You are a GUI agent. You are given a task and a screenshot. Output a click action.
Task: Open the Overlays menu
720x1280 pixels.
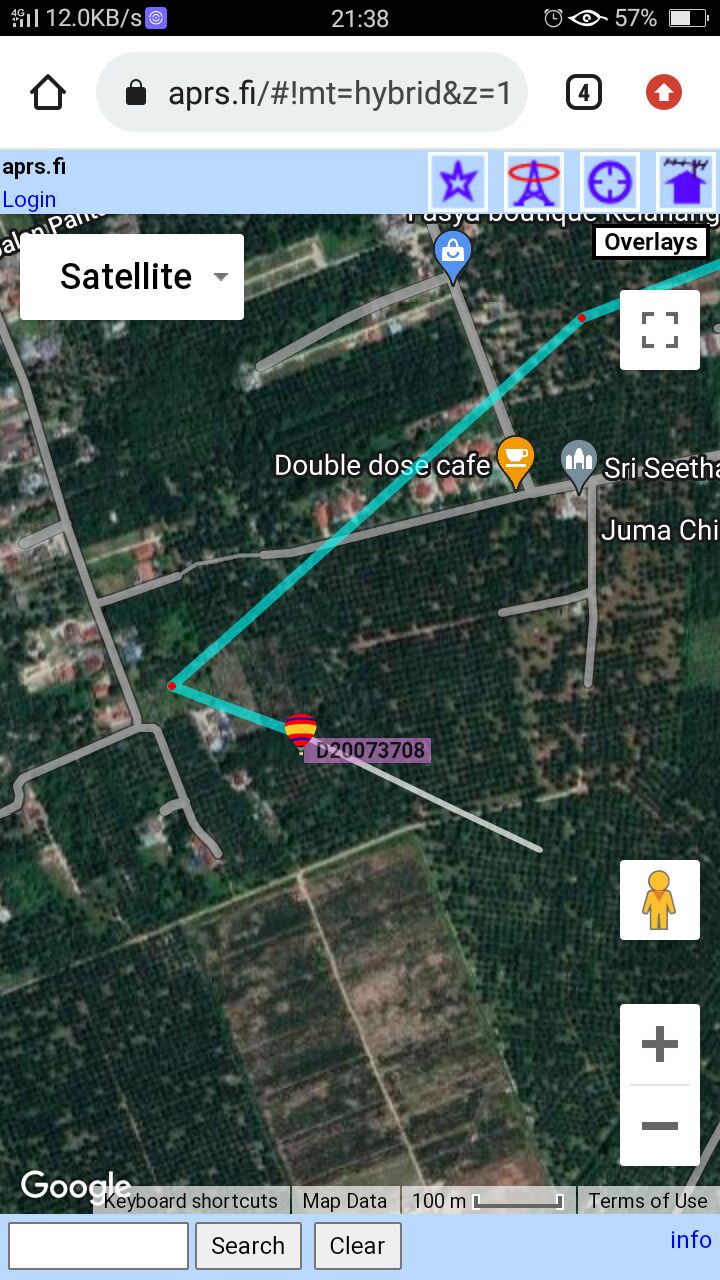[650, 242]
